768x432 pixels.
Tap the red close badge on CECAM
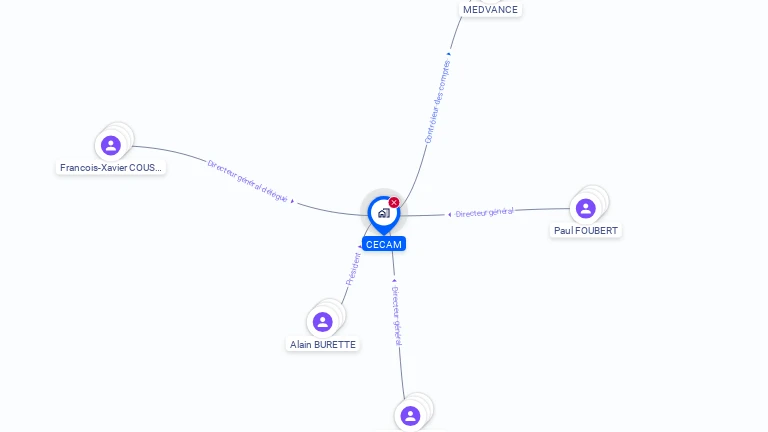[x=394, y=202]
